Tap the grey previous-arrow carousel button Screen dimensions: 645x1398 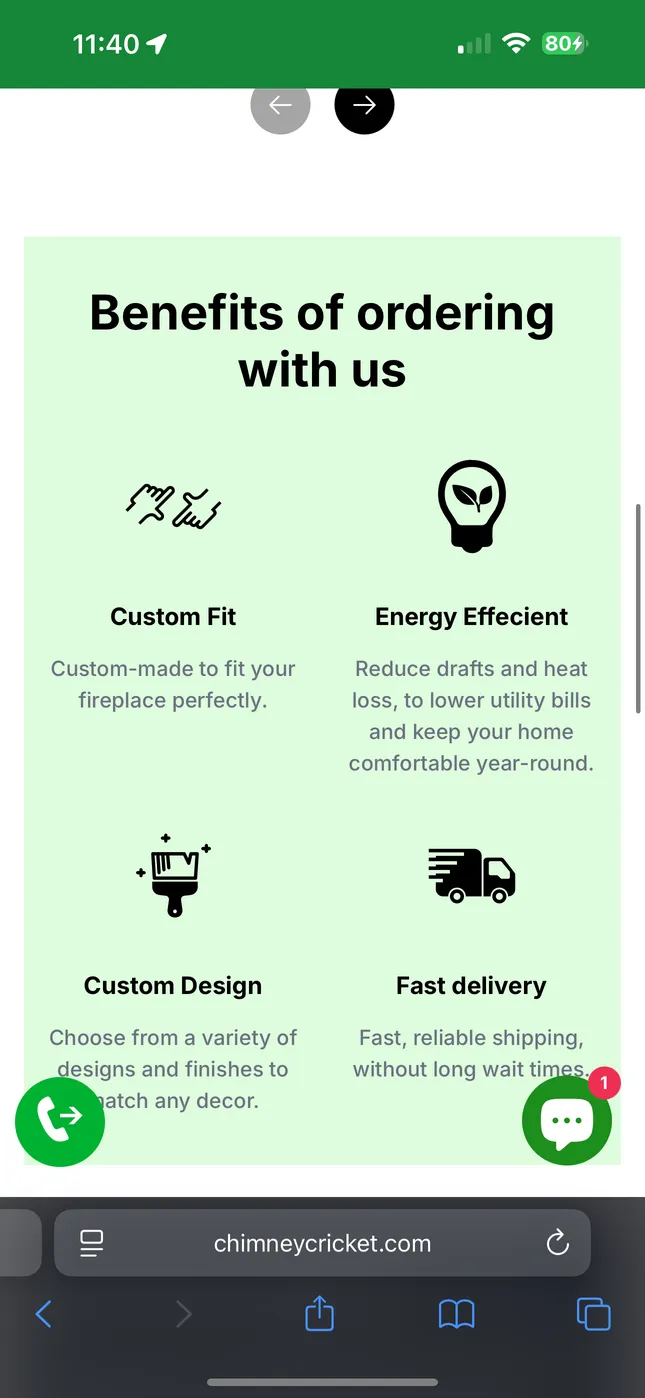(x=280, y=105)
